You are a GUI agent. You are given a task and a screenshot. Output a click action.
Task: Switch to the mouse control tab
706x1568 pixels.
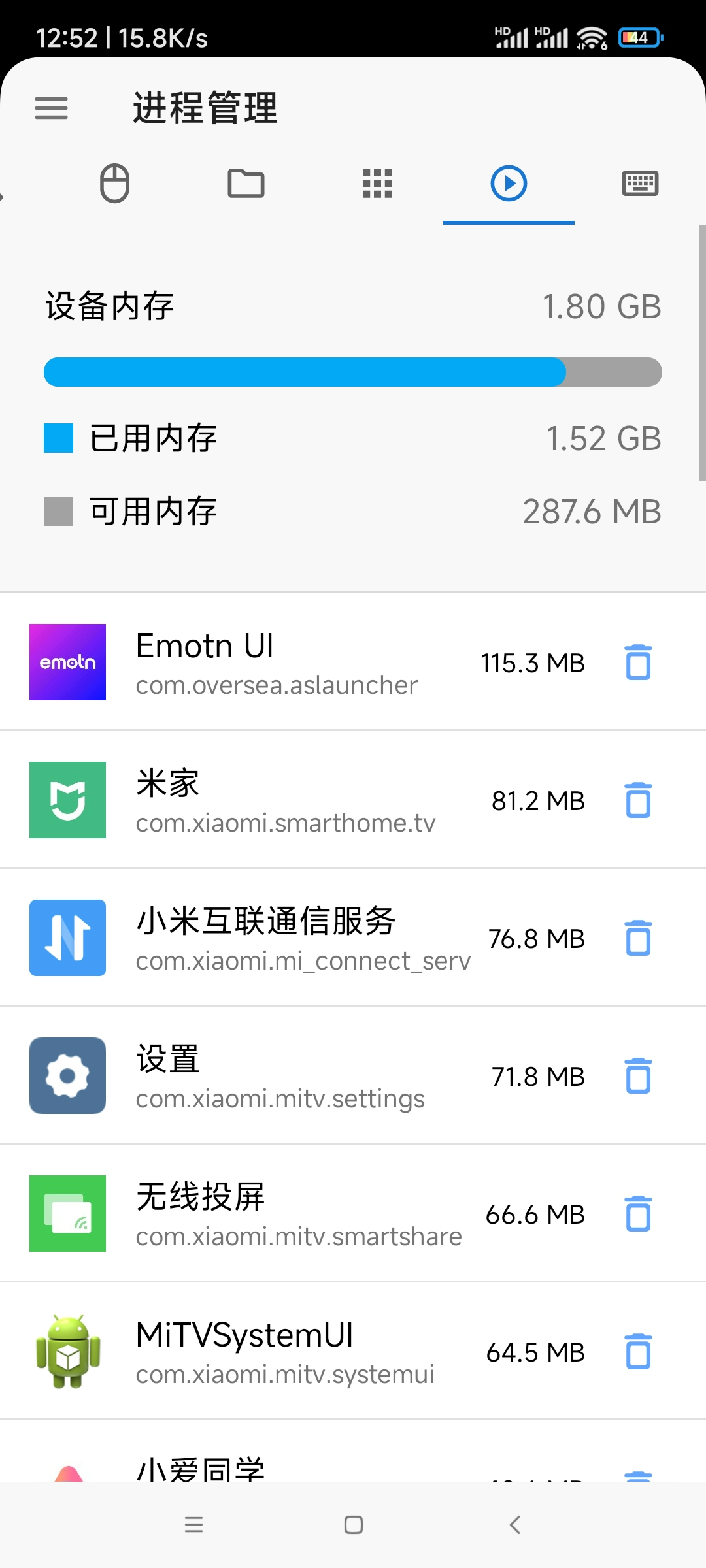(114, 184)
